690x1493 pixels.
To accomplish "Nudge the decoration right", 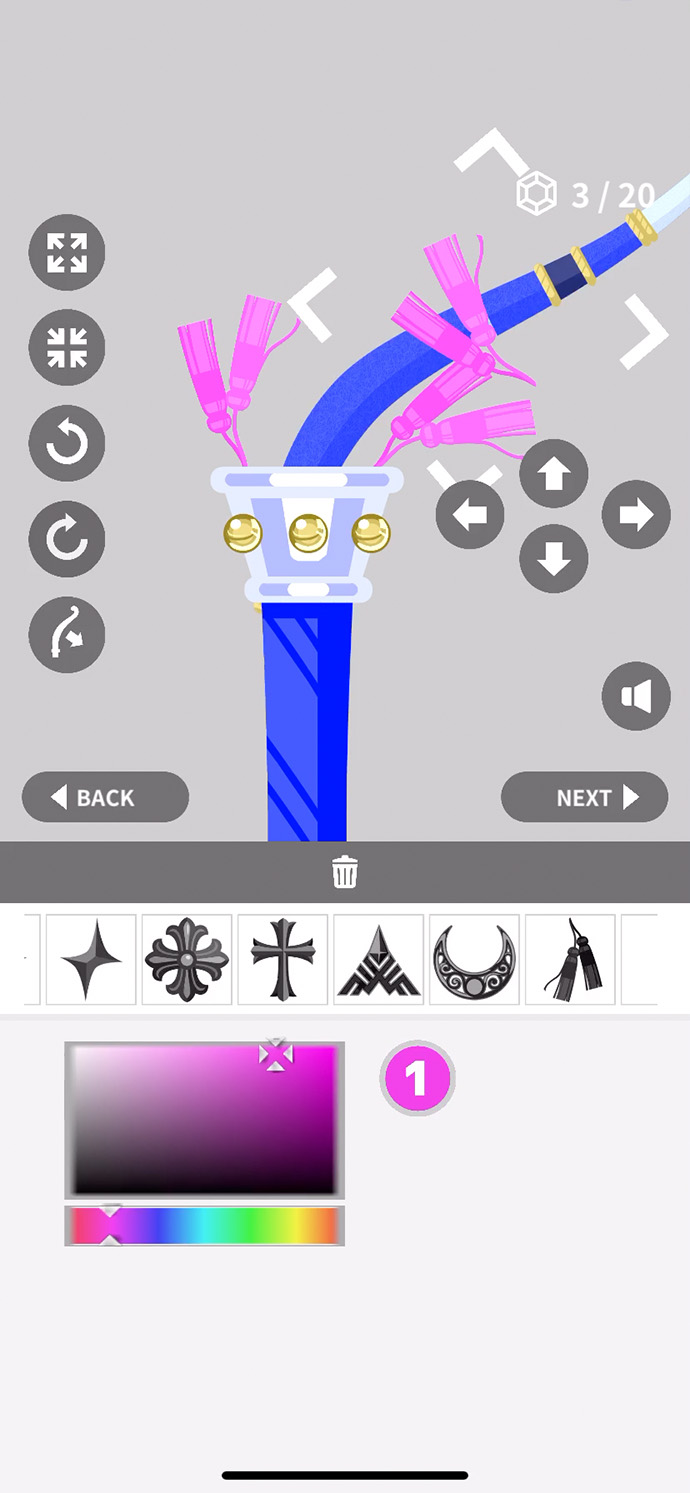I will (x=636, y=515).
